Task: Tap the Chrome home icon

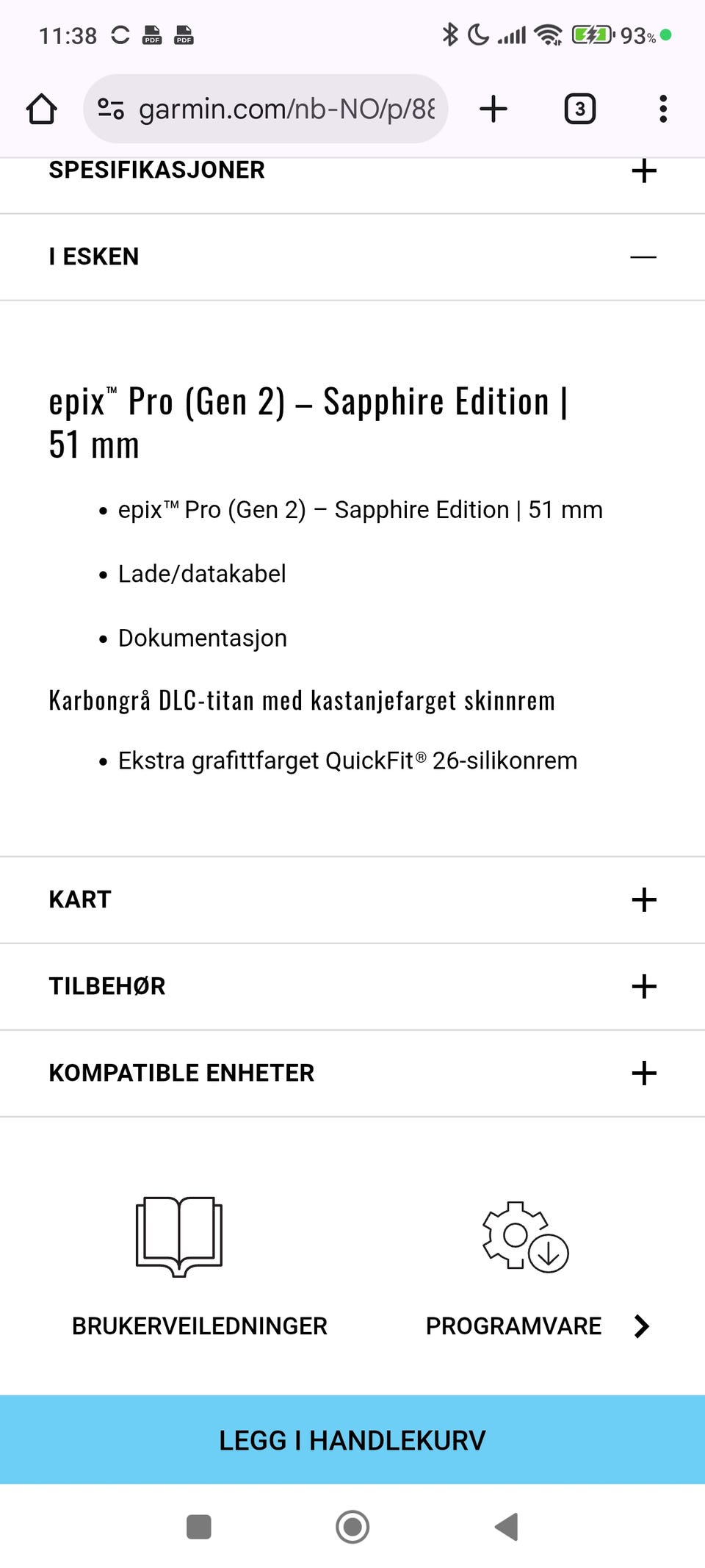Action: [x=41, y=109]
